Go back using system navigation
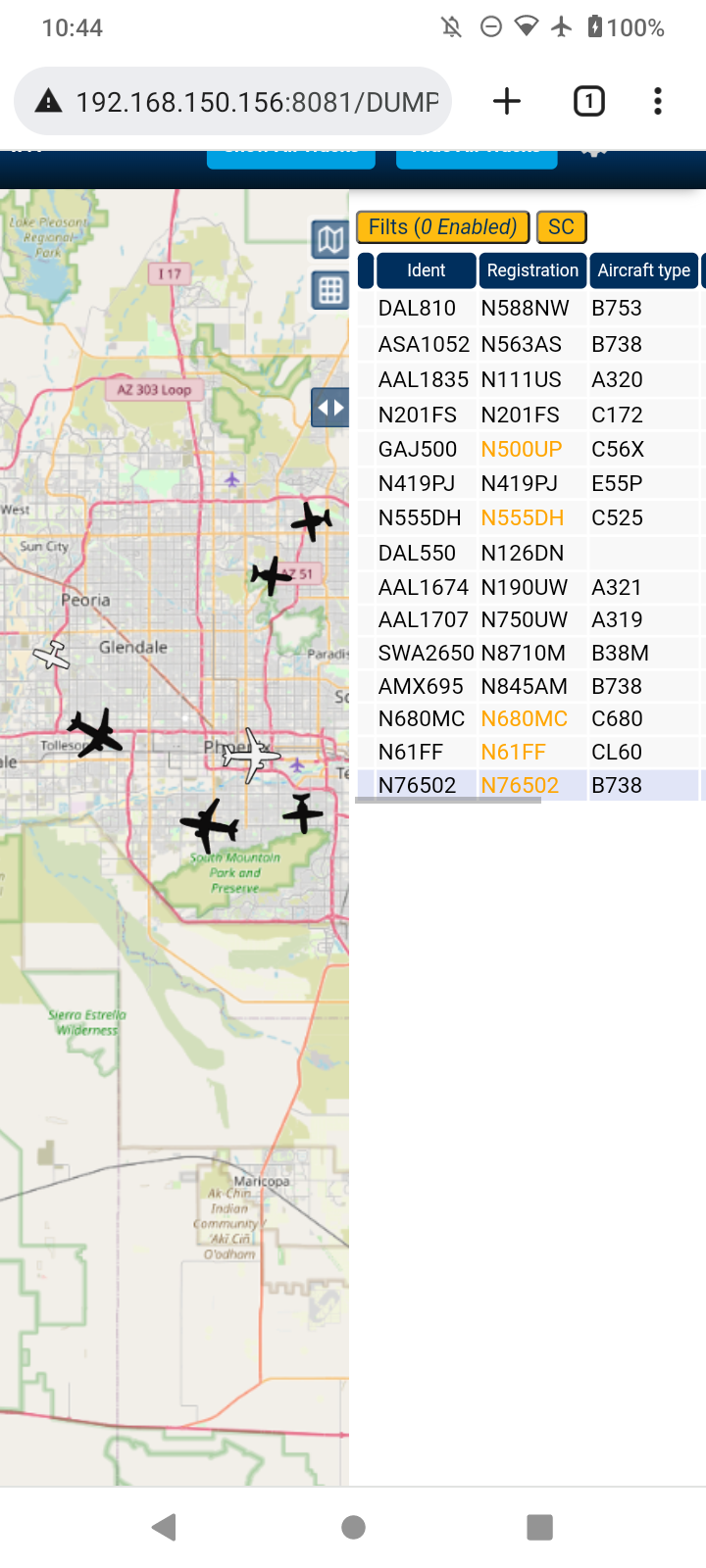This screenshot has width=706, height=1568. tap(164, 1526)
